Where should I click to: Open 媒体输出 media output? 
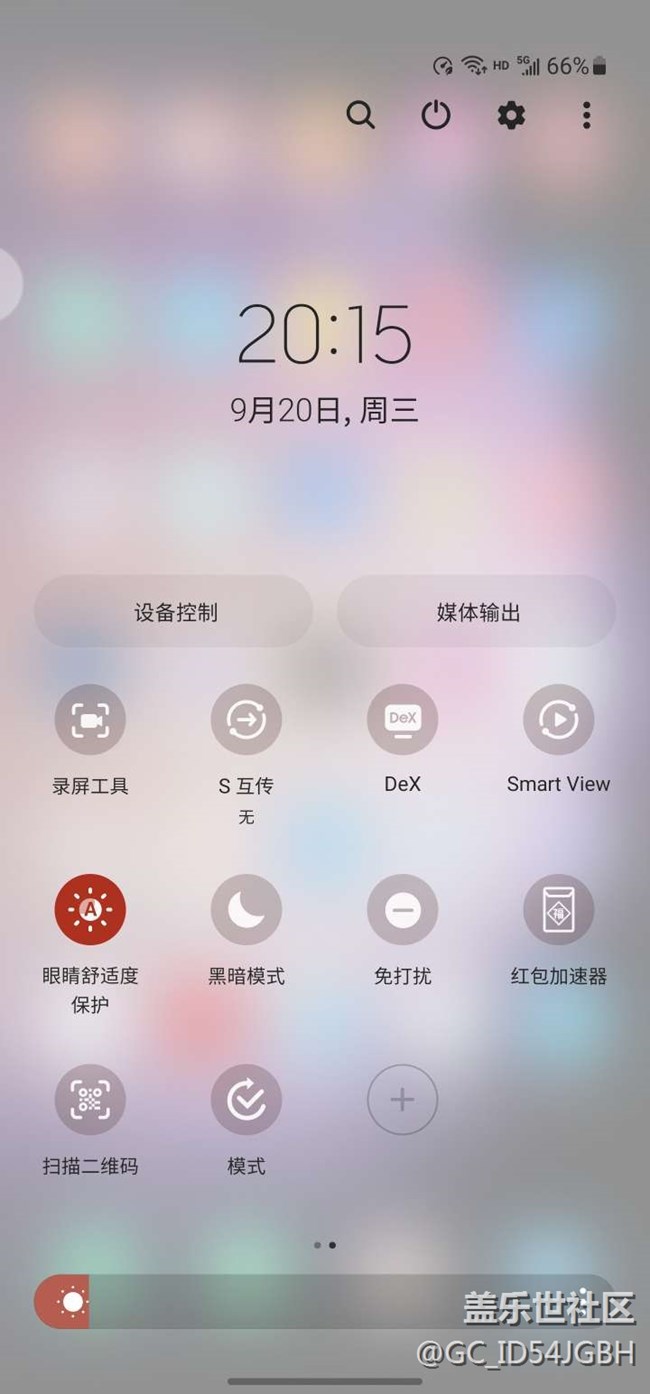(477, 611)
